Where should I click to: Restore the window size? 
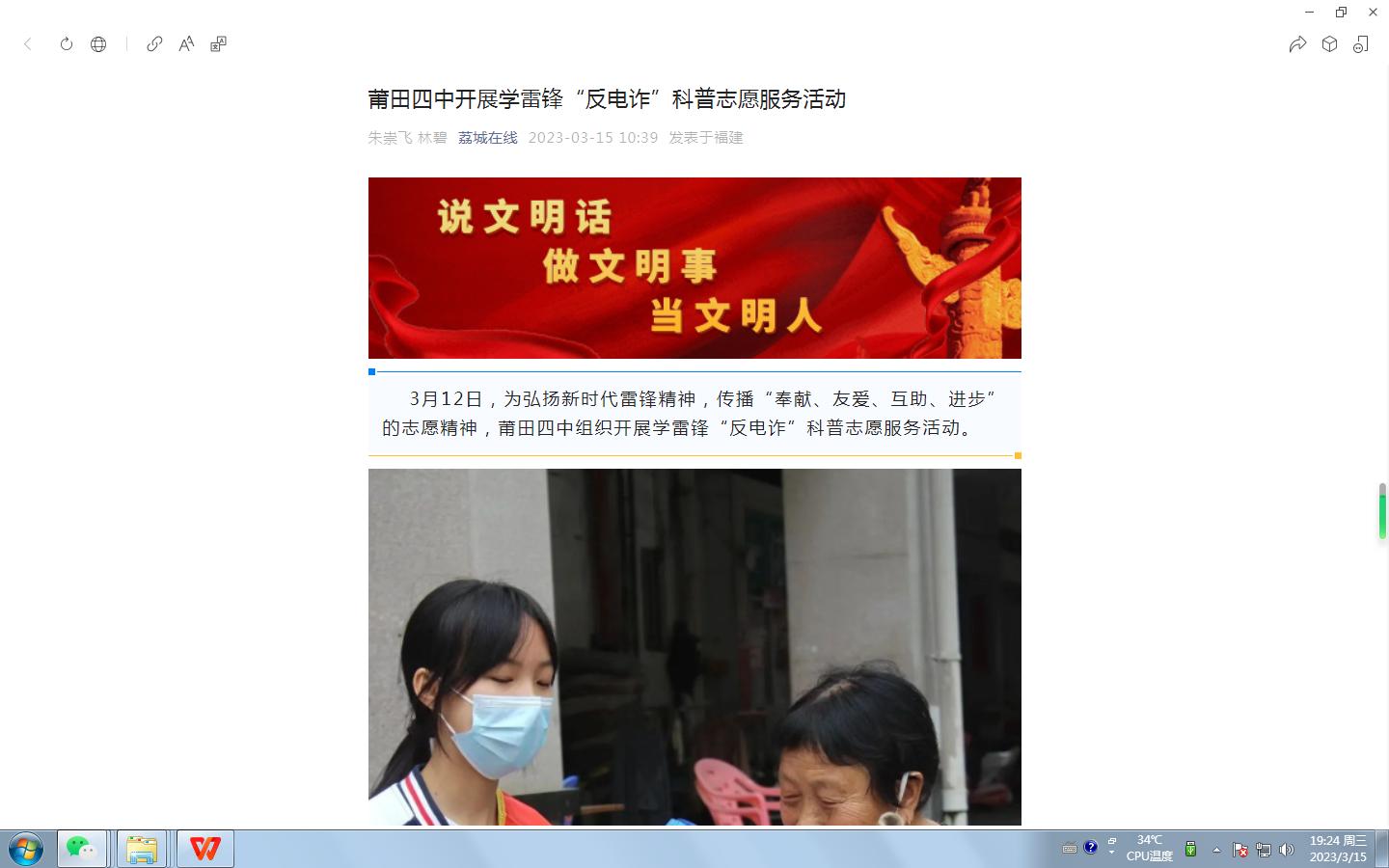pos(1341,13)
